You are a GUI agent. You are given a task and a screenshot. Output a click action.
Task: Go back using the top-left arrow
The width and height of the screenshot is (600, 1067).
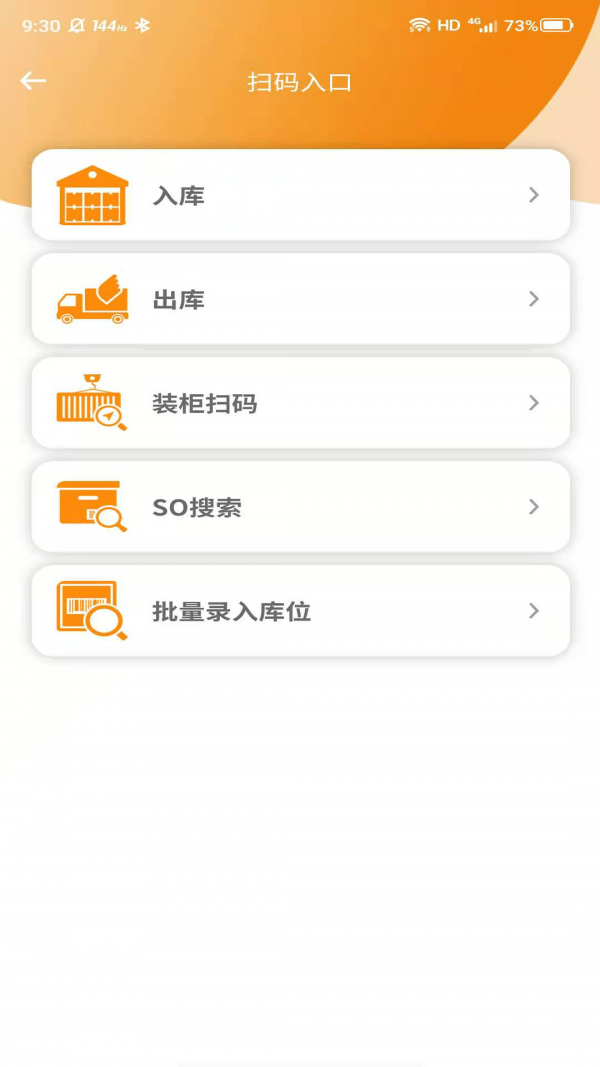33,81
